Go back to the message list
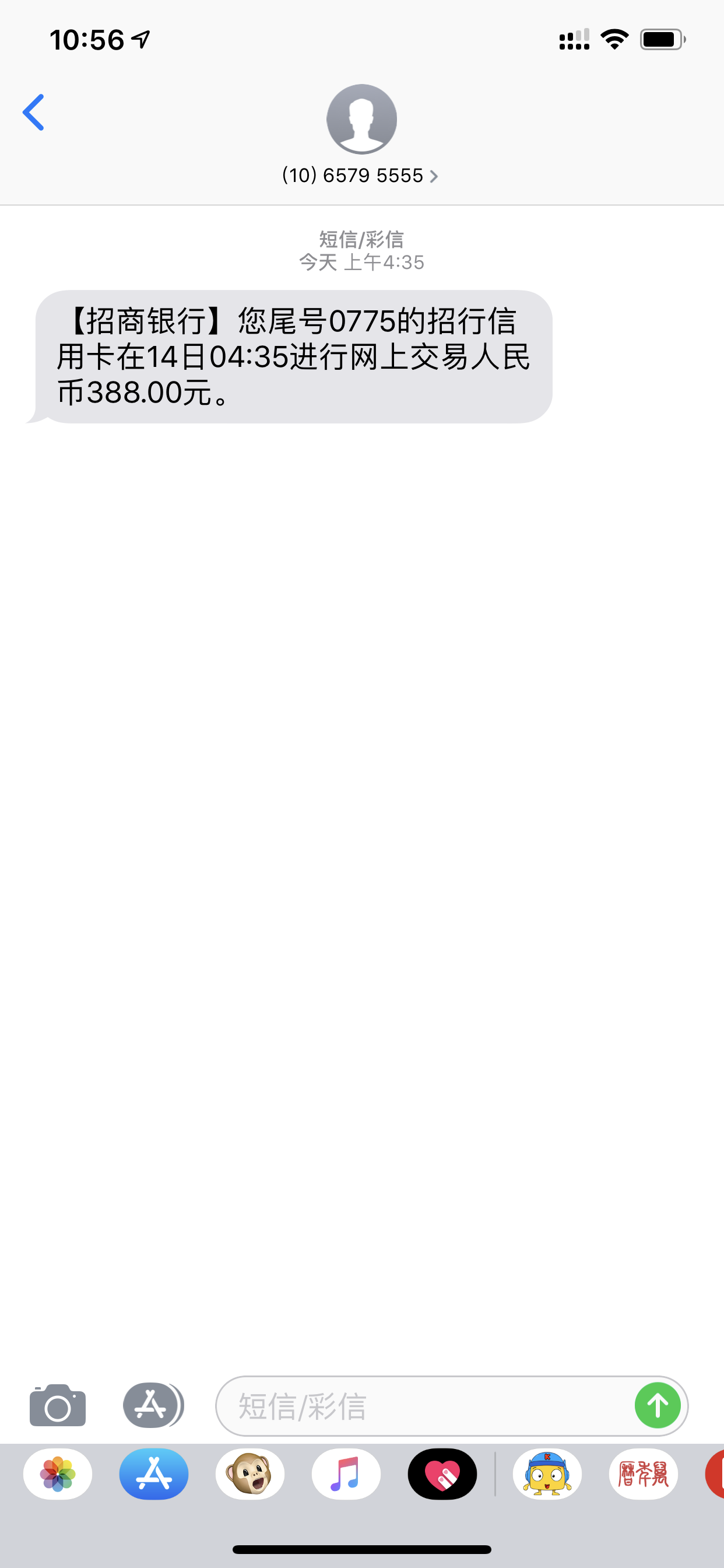The height and width of the screenshot is (1568, 724). 33,113
